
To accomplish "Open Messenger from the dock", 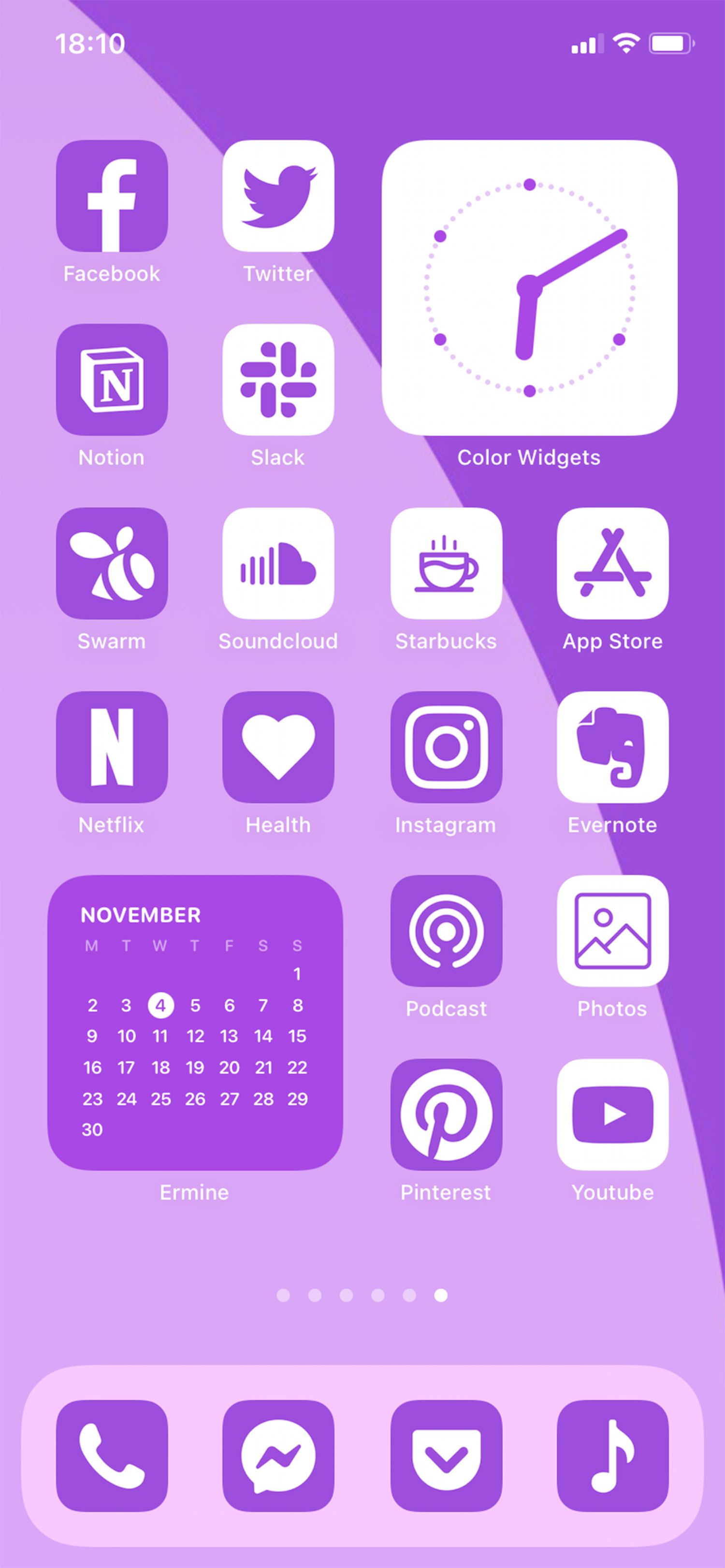I will click(x=278, y=1456).
